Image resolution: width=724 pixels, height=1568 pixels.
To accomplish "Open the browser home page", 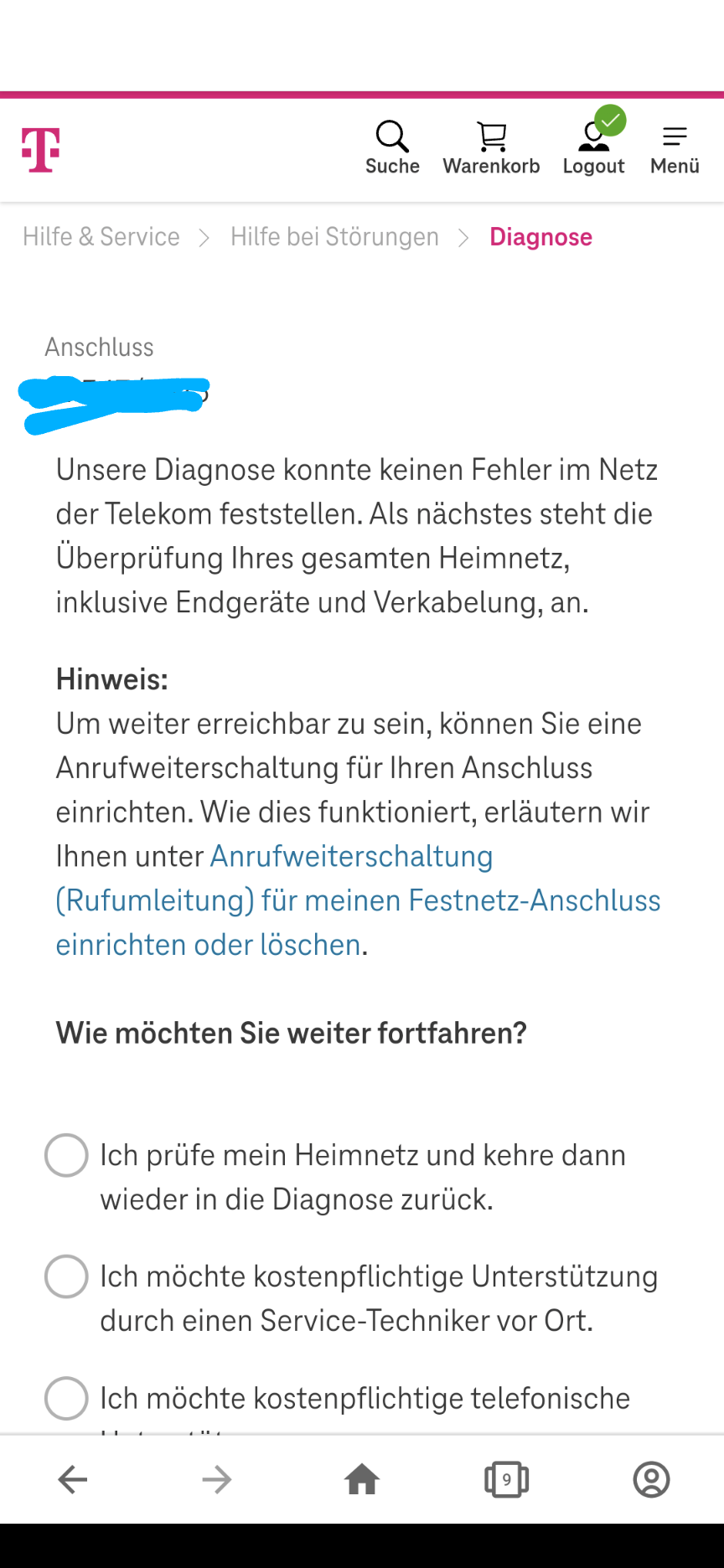I will (362, 1479).
